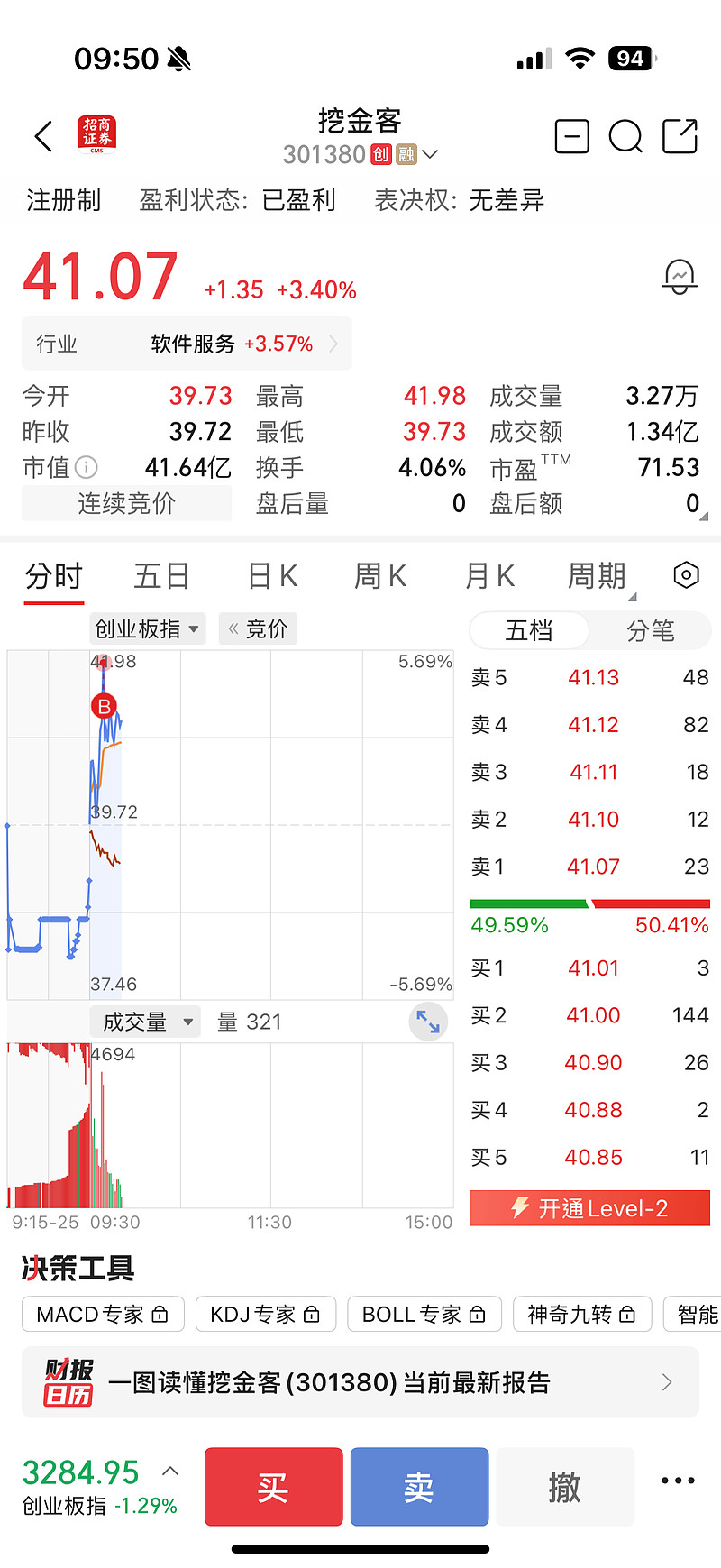The width and height of the screenshot is (721, 1568).
Task: Go back with the top-left arrow
Action: point(43,137)
